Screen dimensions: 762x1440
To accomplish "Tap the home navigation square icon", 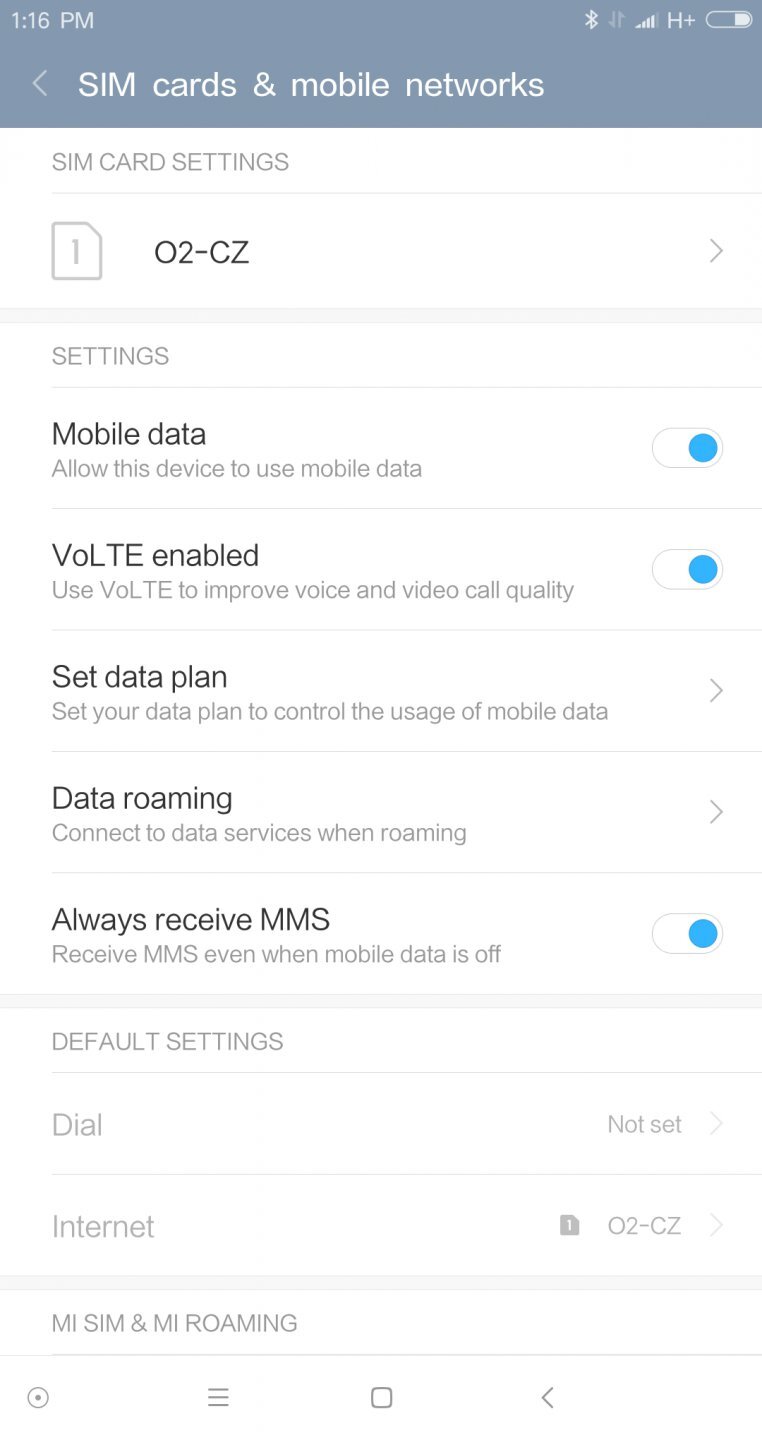I will 381,1397.
